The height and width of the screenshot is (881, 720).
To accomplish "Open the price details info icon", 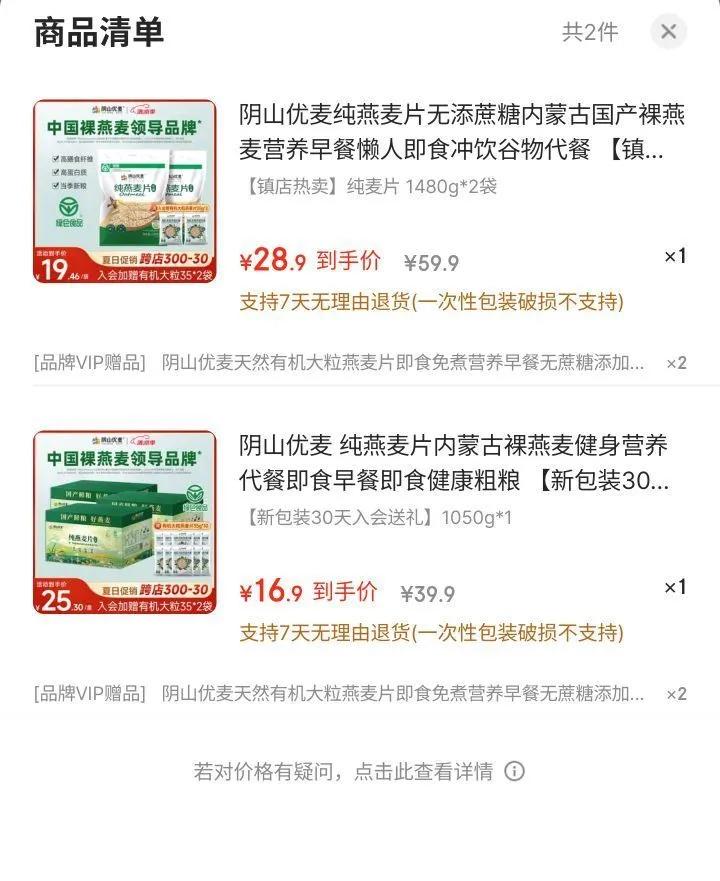I will click(x=514, y=771).
